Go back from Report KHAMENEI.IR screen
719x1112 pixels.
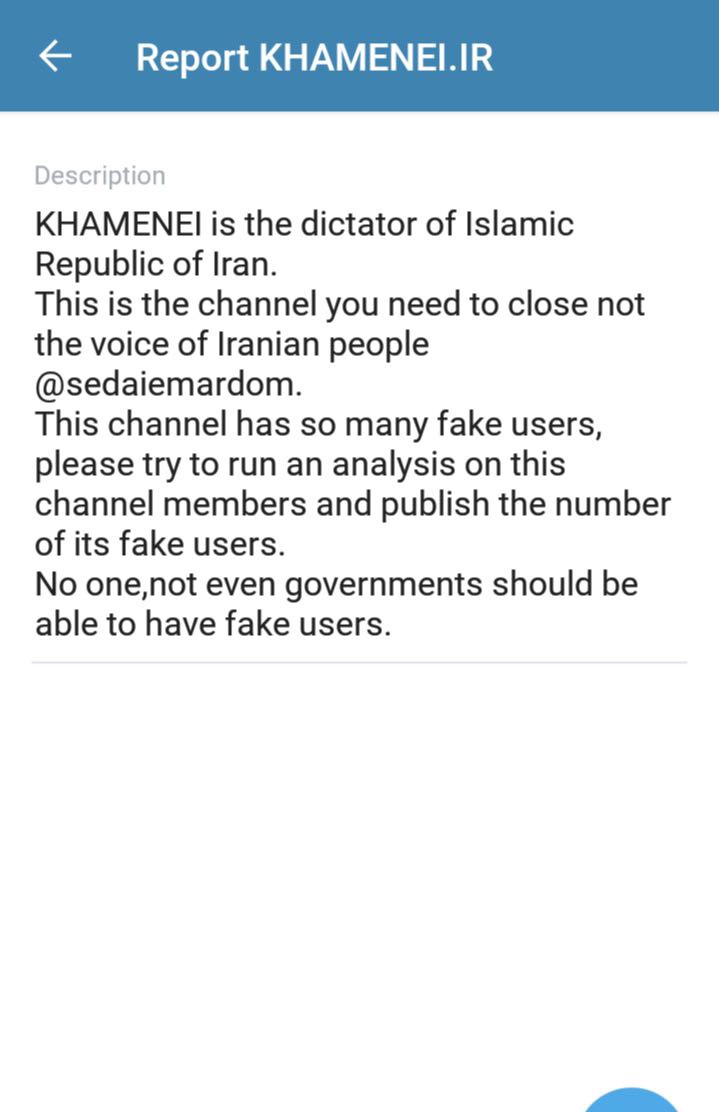(x=55, y=57)
